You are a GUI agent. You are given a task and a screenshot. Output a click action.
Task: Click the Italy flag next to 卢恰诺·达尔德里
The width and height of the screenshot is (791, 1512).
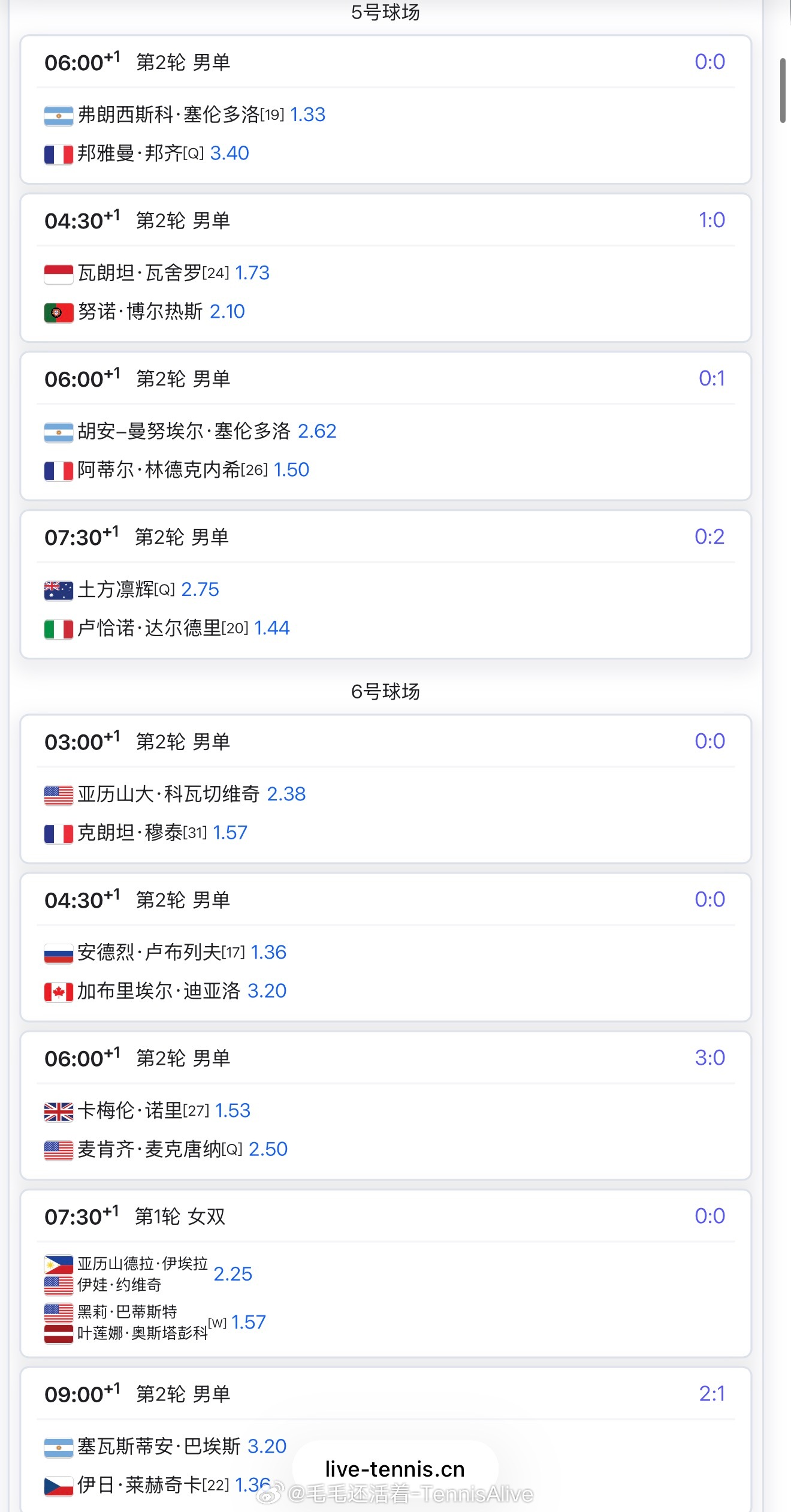58,627
